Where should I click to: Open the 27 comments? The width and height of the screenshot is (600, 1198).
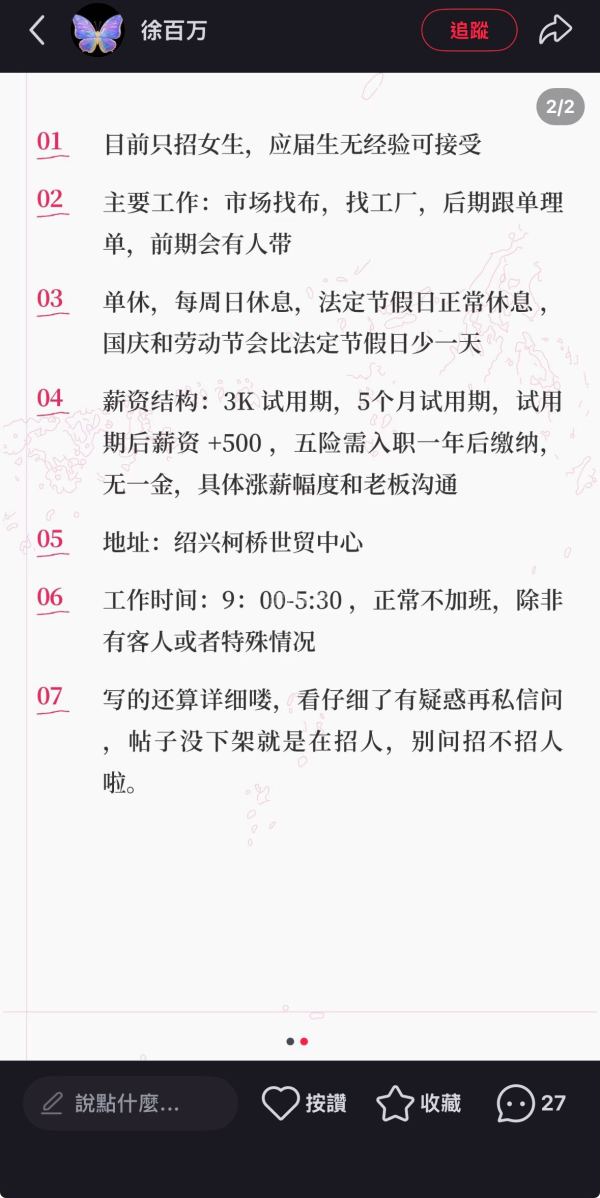[x=531, y=1104]
